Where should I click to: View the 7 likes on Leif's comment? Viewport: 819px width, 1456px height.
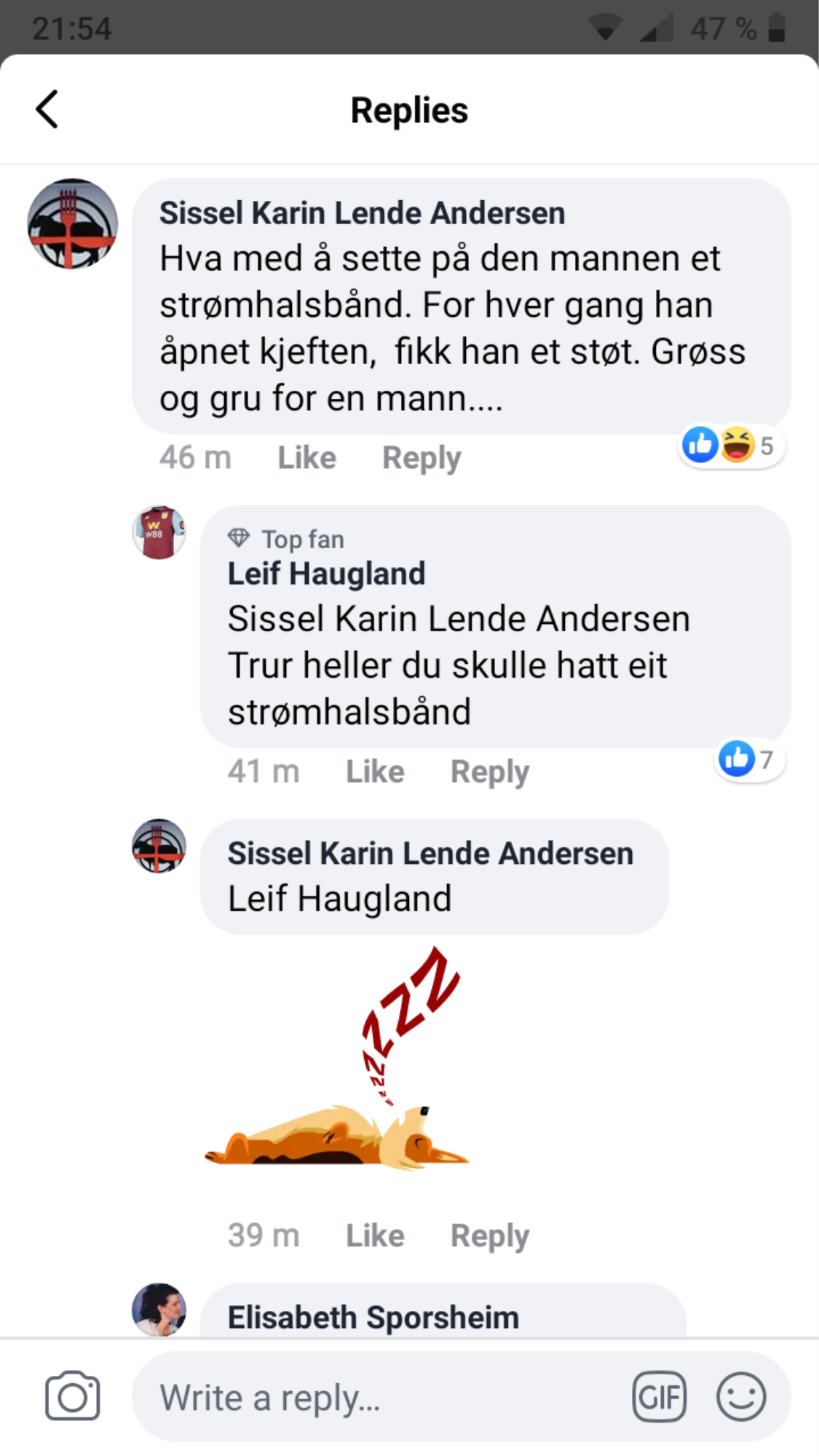pos(748,759)
